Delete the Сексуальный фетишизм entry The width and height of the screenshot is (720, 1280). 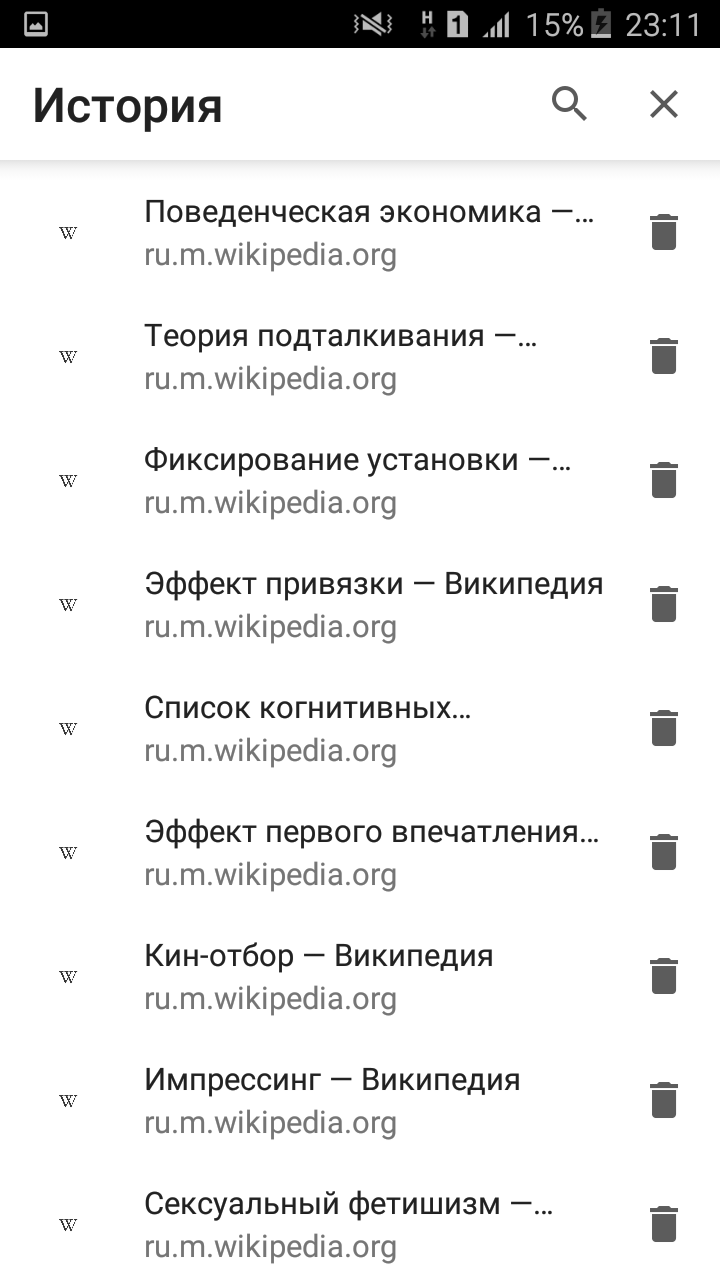664,1224
